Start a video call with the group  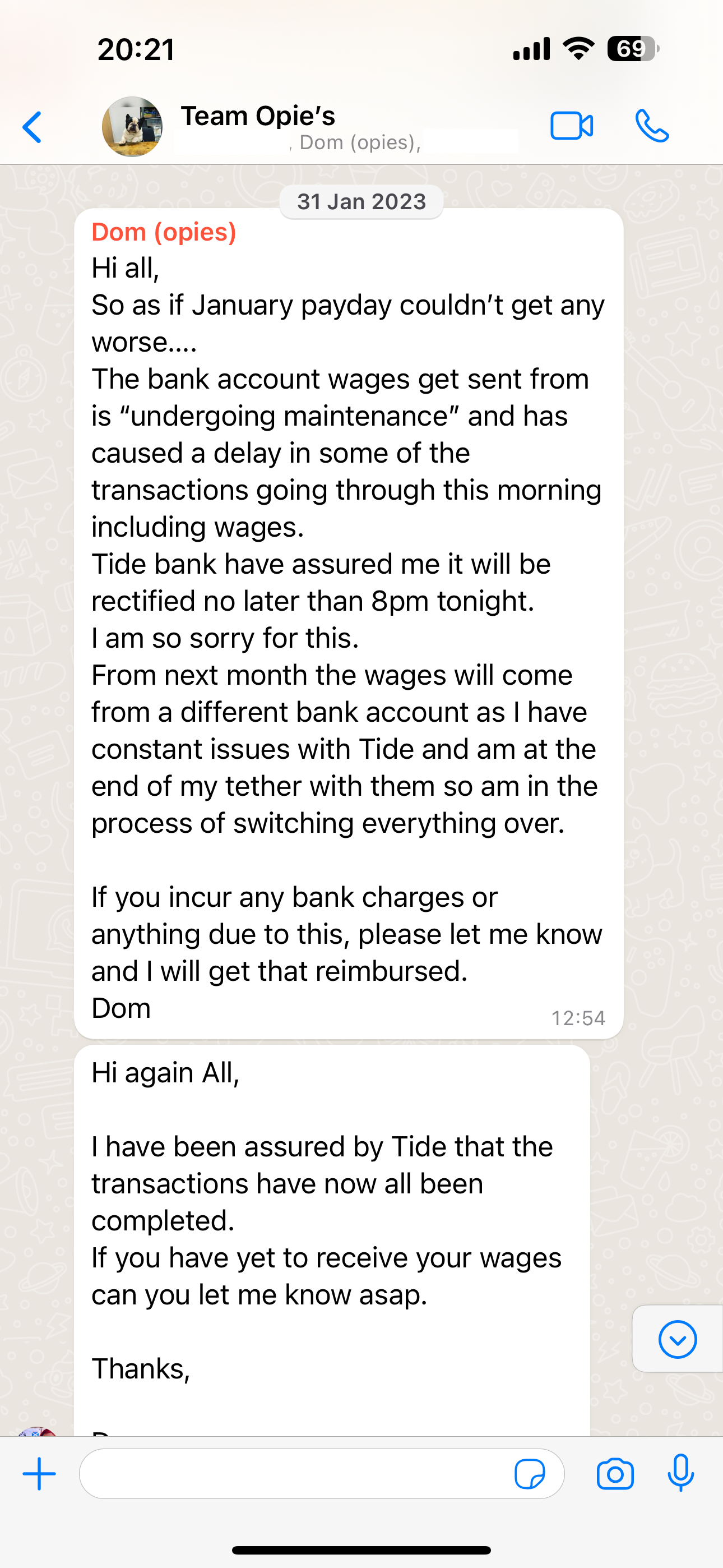pos(572,127)
